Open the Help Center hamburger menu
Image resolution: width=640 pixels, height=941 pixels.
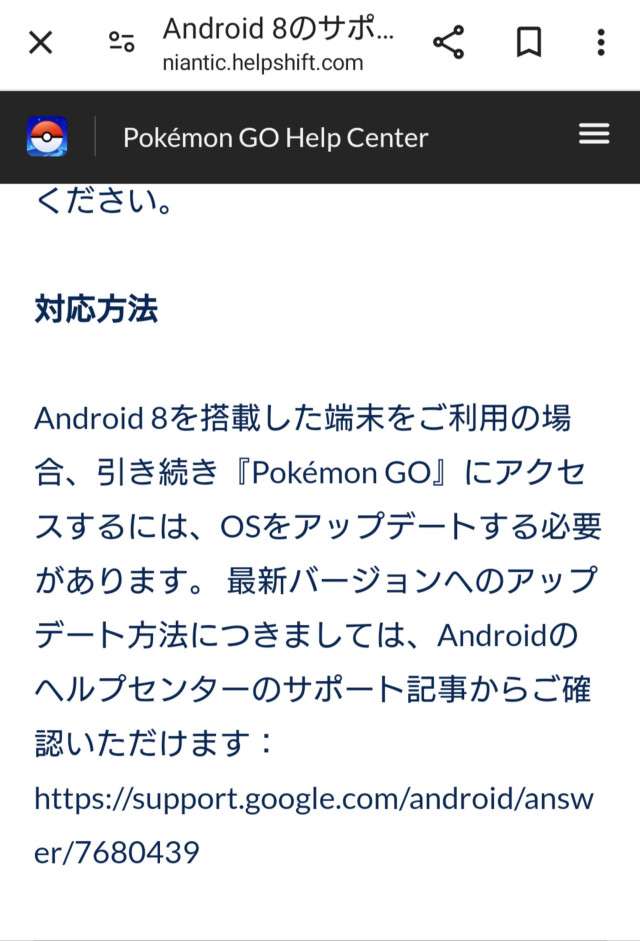[x=594, y=134]
